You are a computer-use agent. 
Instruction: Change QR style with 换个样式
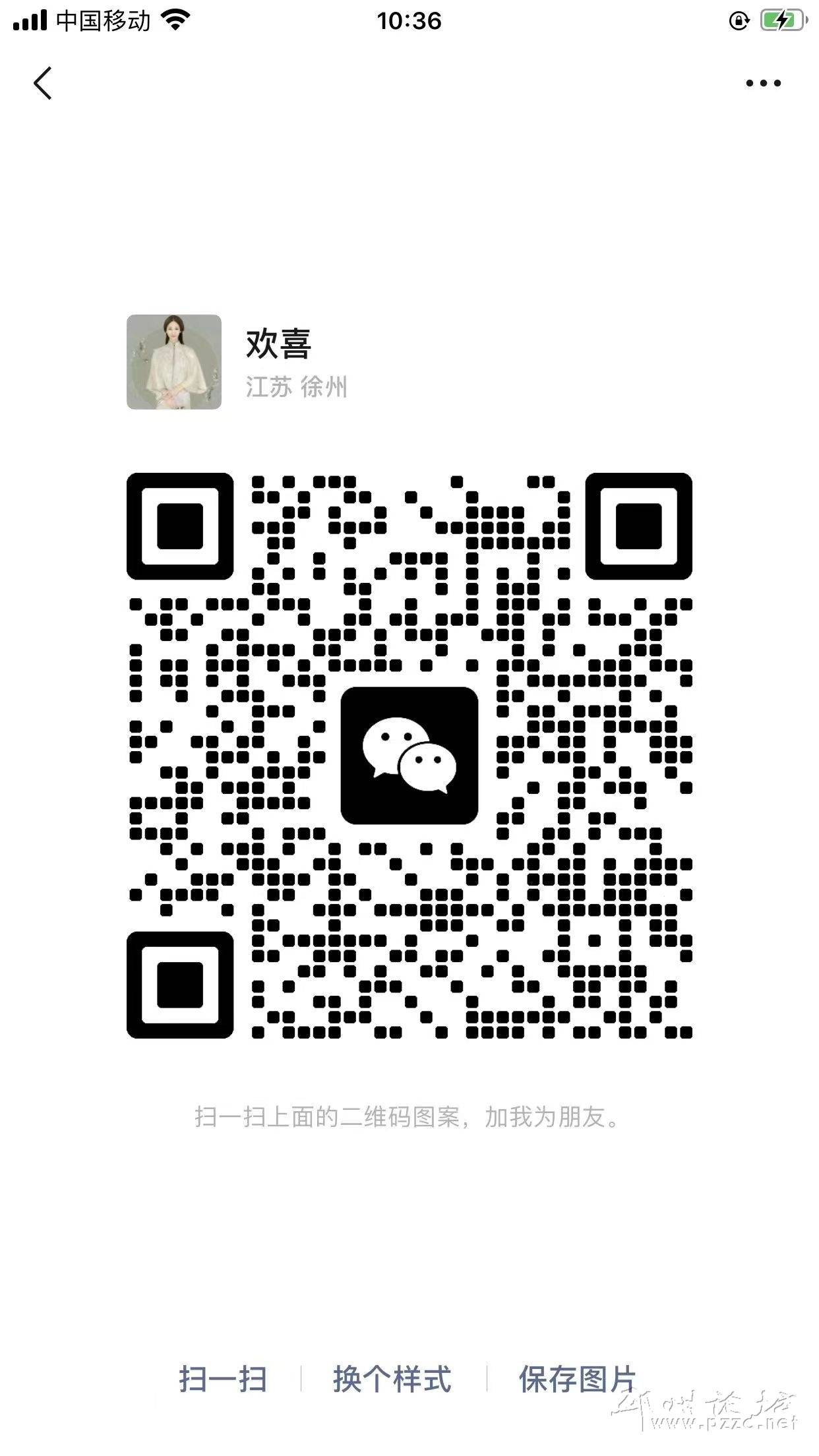coord(392,1380)
